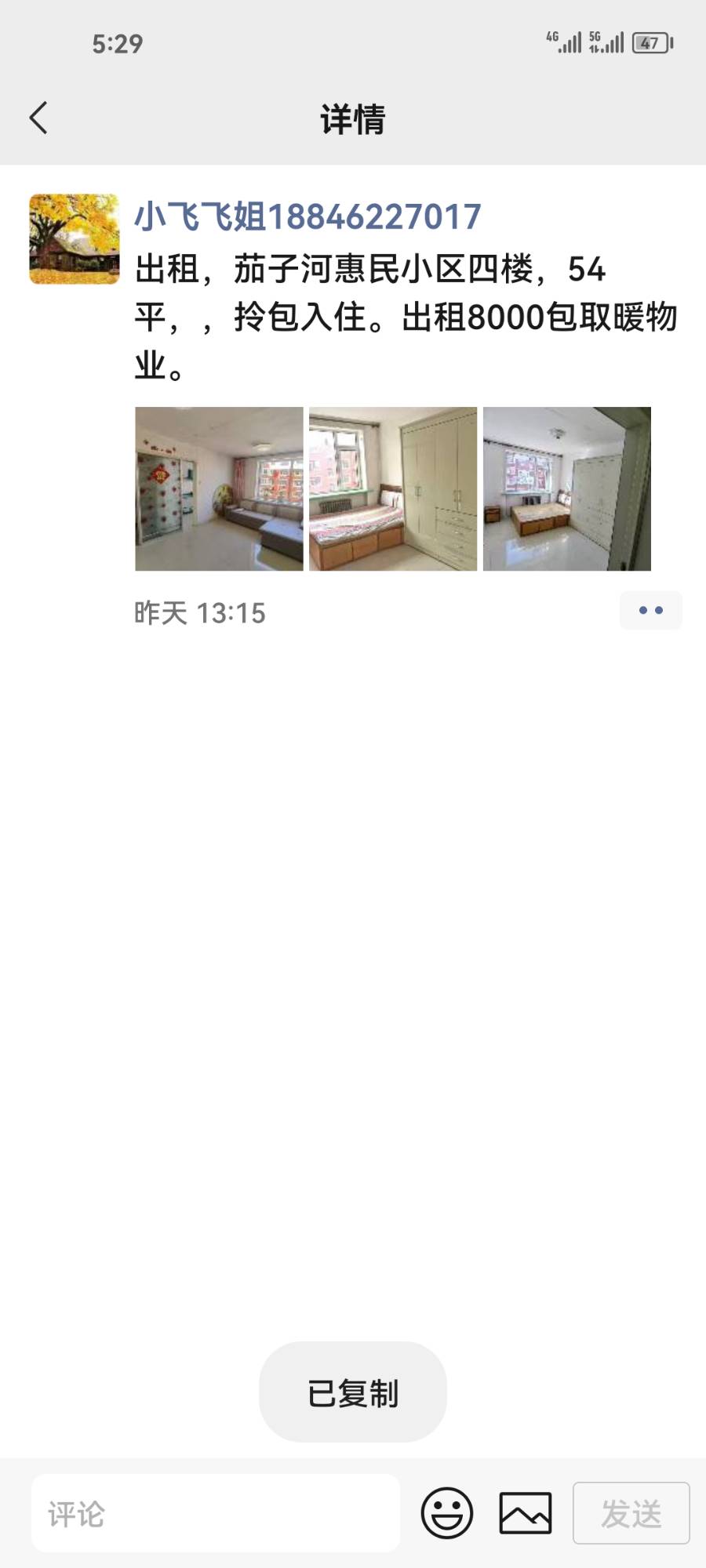Open the emoji picker

[x=447, y=1513]
